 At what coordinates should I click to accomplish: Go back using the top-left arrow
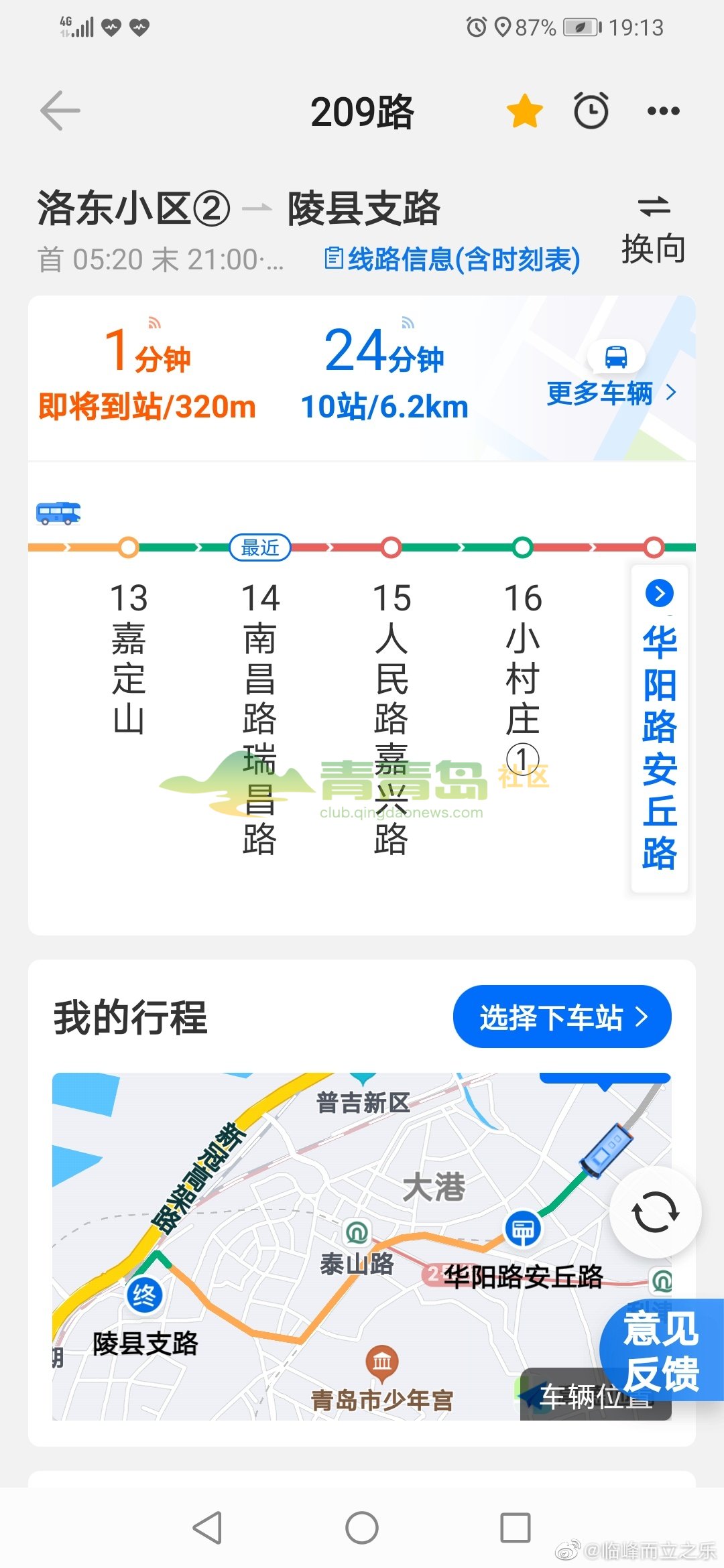[60, 111]
